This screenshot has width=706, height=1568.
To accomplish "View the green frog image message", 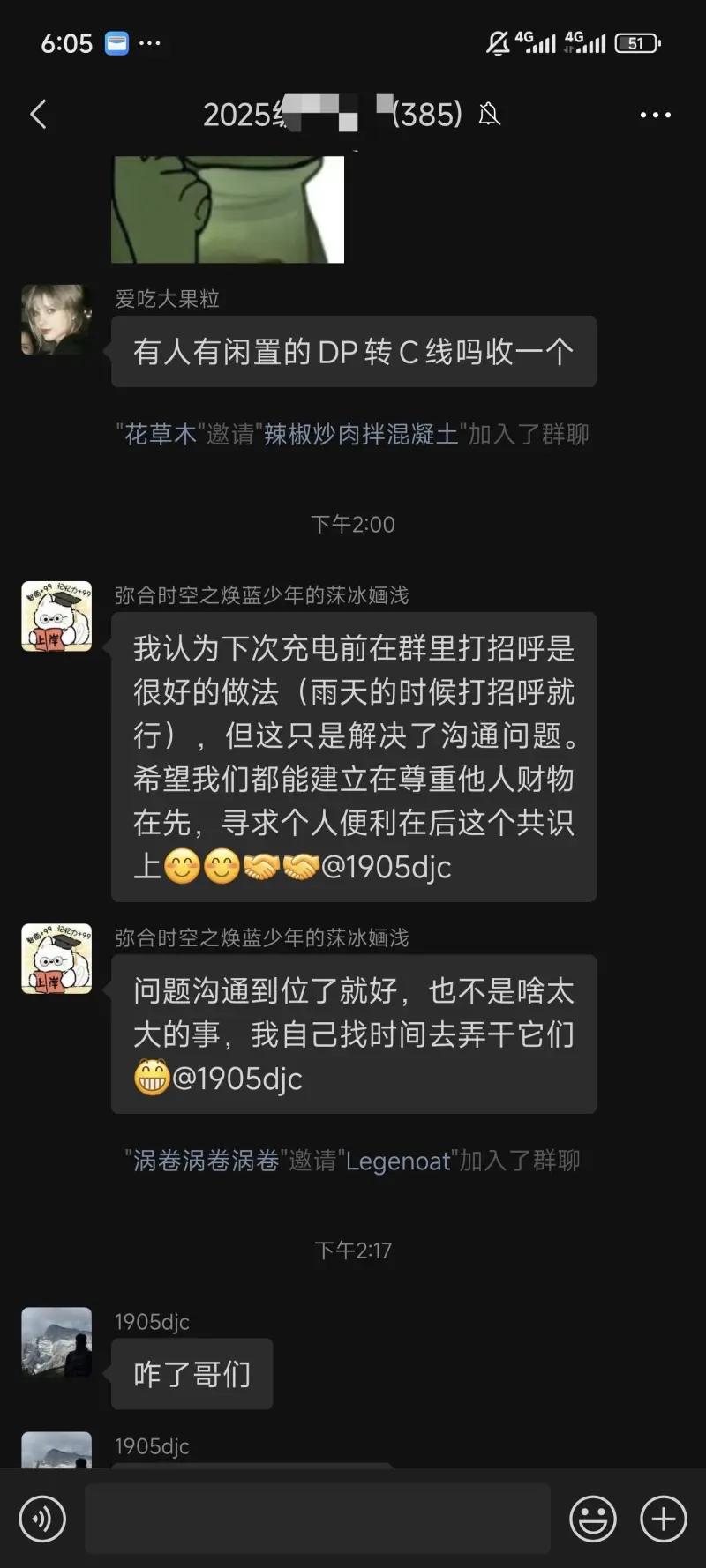I will [228, 210].
